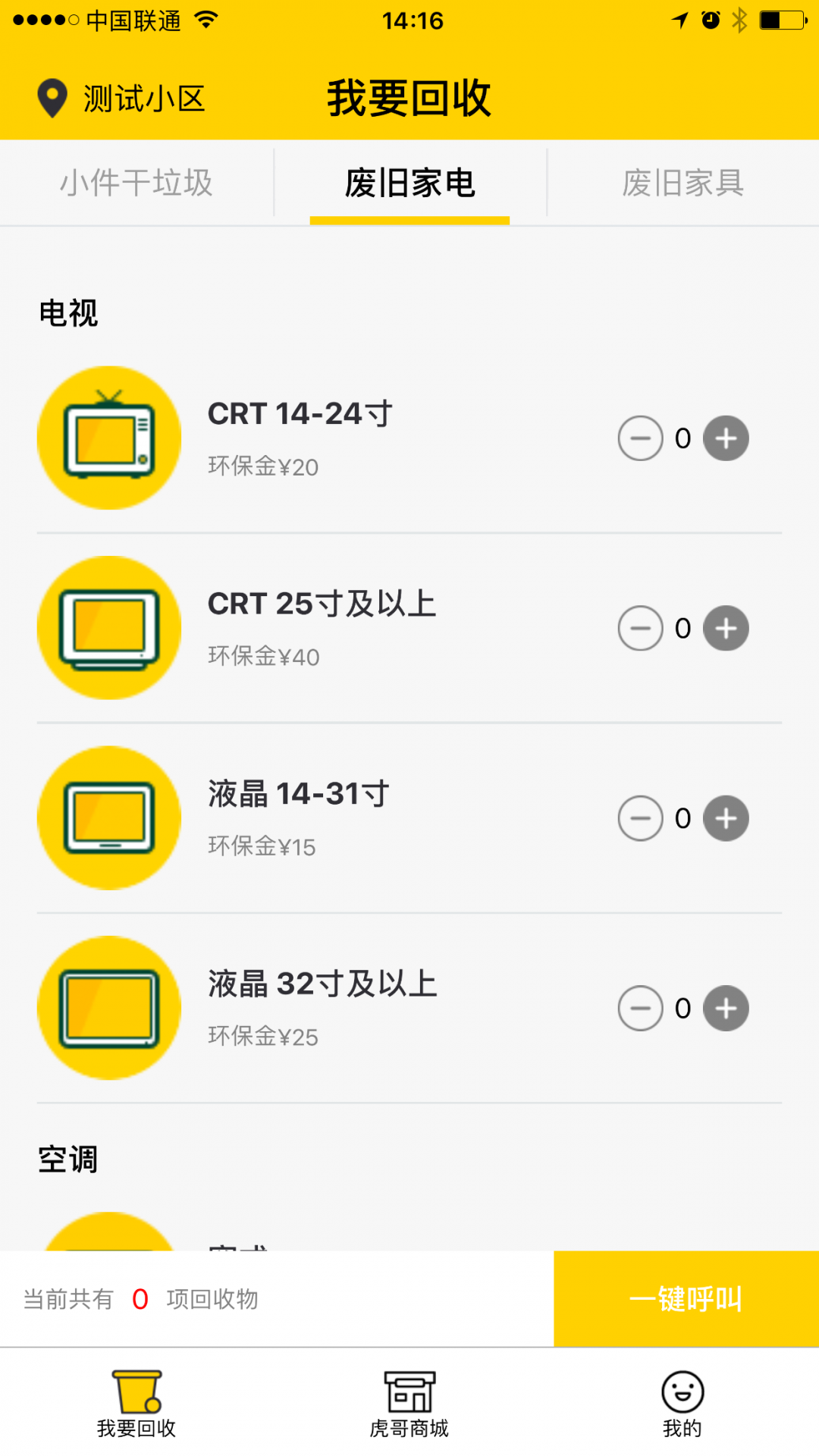
Task: Increase CRT 14-24寸 quantity with plus button
Action: pyautogui.click(x=725, y=438)
